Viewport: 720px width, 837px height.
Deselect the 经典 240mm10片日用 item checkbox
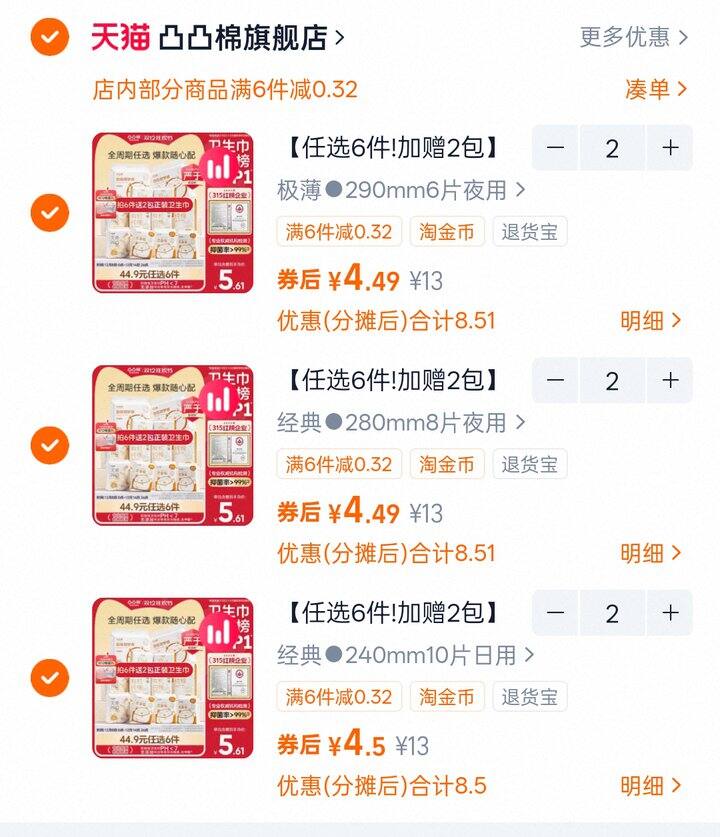tap(49, 678)
